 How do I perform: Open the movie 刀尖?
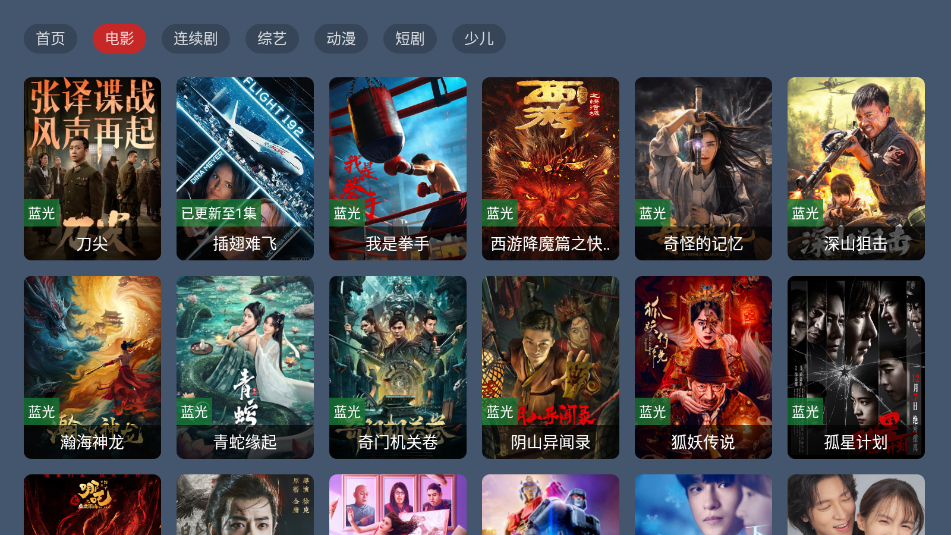point(92,168)
